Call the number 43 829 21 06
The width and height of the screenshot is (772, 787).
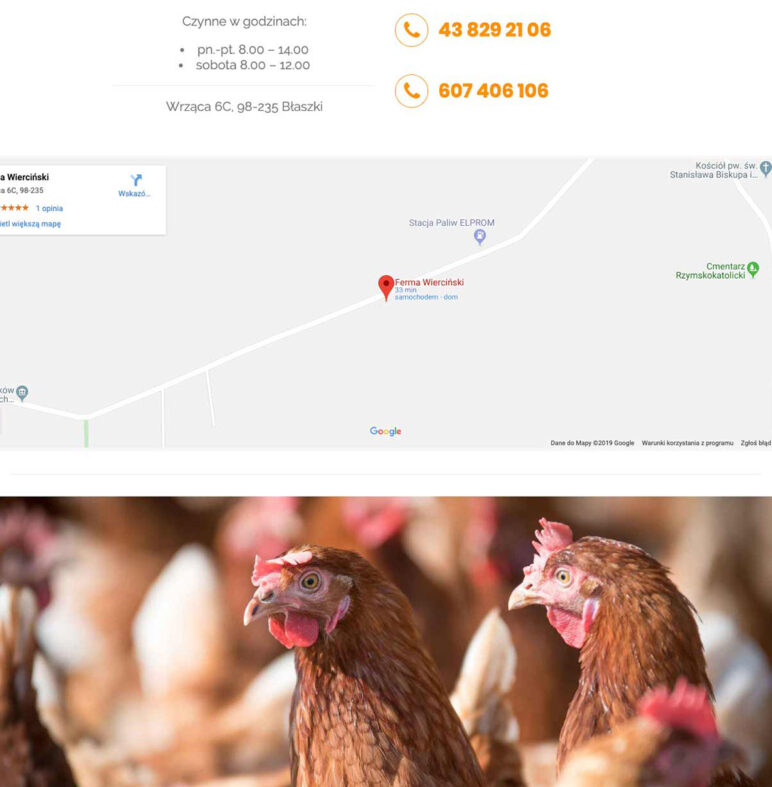click(x=494, y=30)
